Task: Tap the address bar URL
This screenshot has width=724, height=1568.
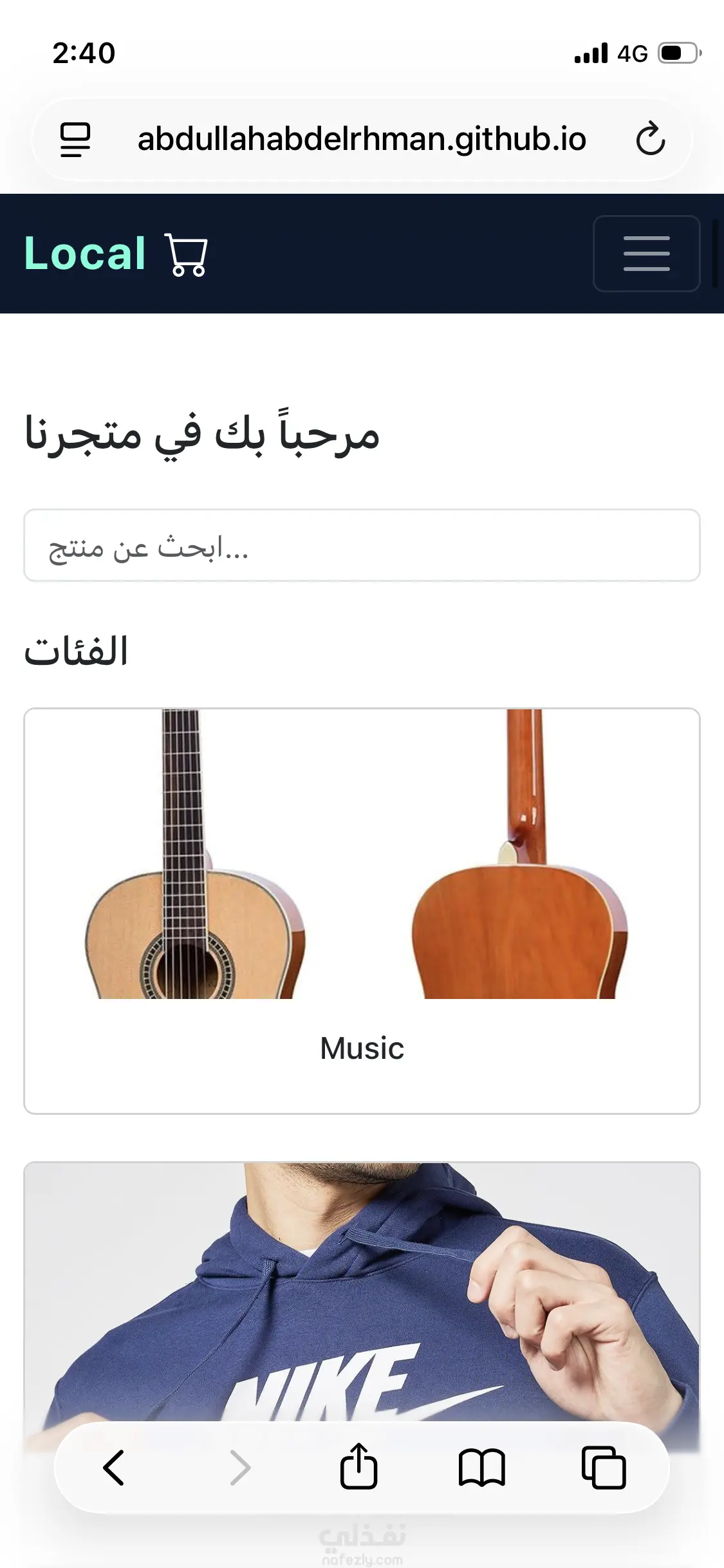Action: pos(362,139)
